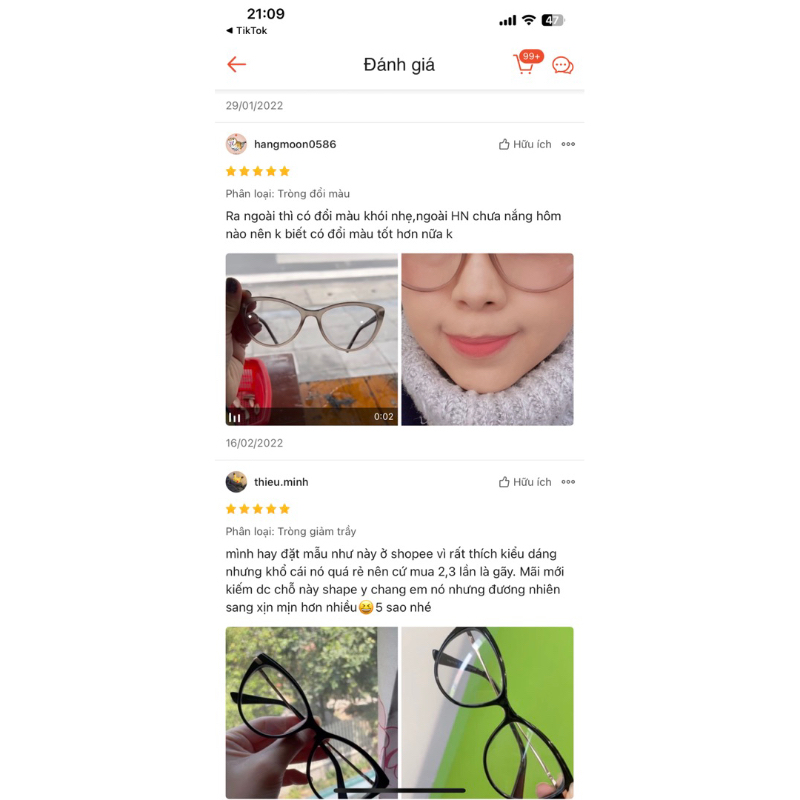Mark hangmoon0586's review as Hữu ích
This screenshot has width=800, height=800.
click(525, 144)
